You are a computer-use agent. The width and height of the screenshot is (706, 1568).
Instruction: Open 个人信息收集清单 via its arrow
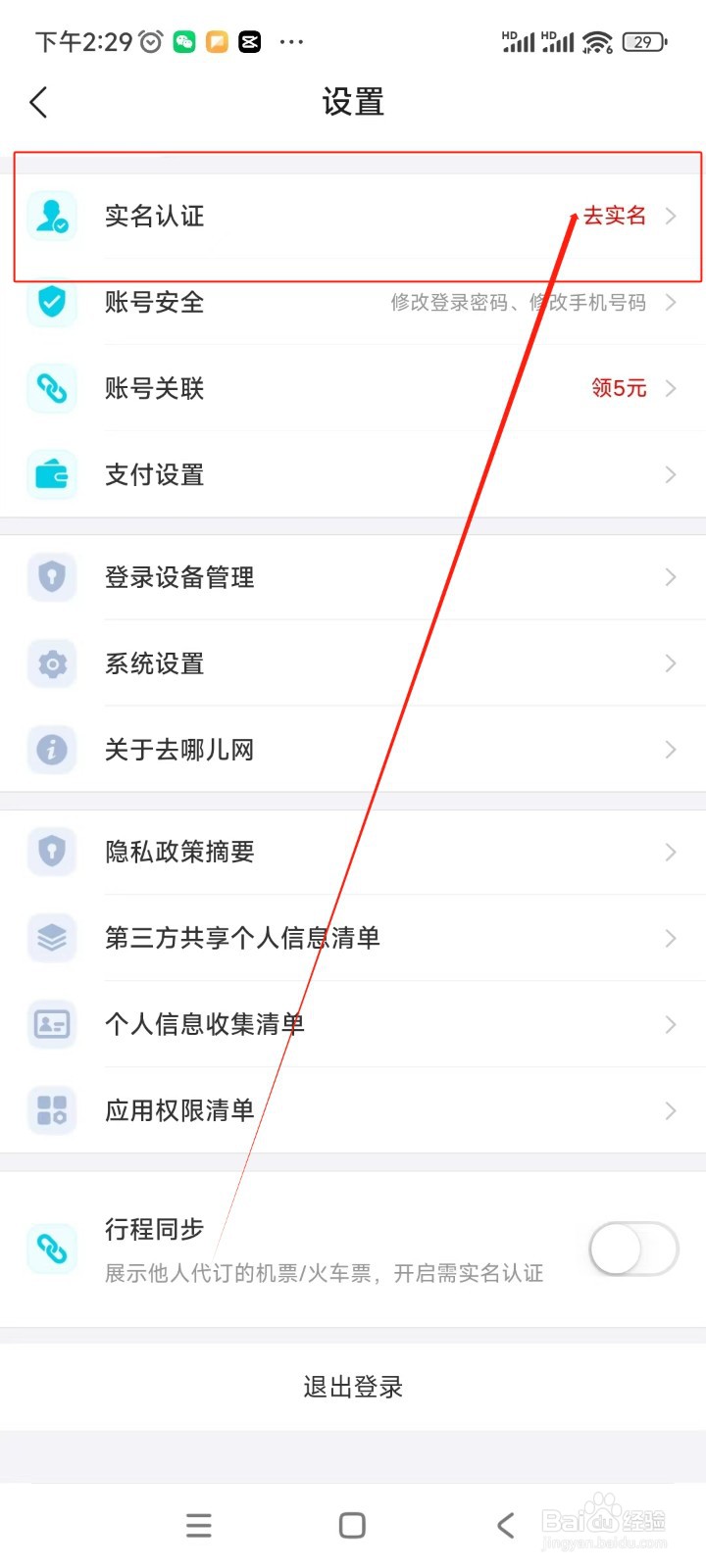tap(670, 1024)
